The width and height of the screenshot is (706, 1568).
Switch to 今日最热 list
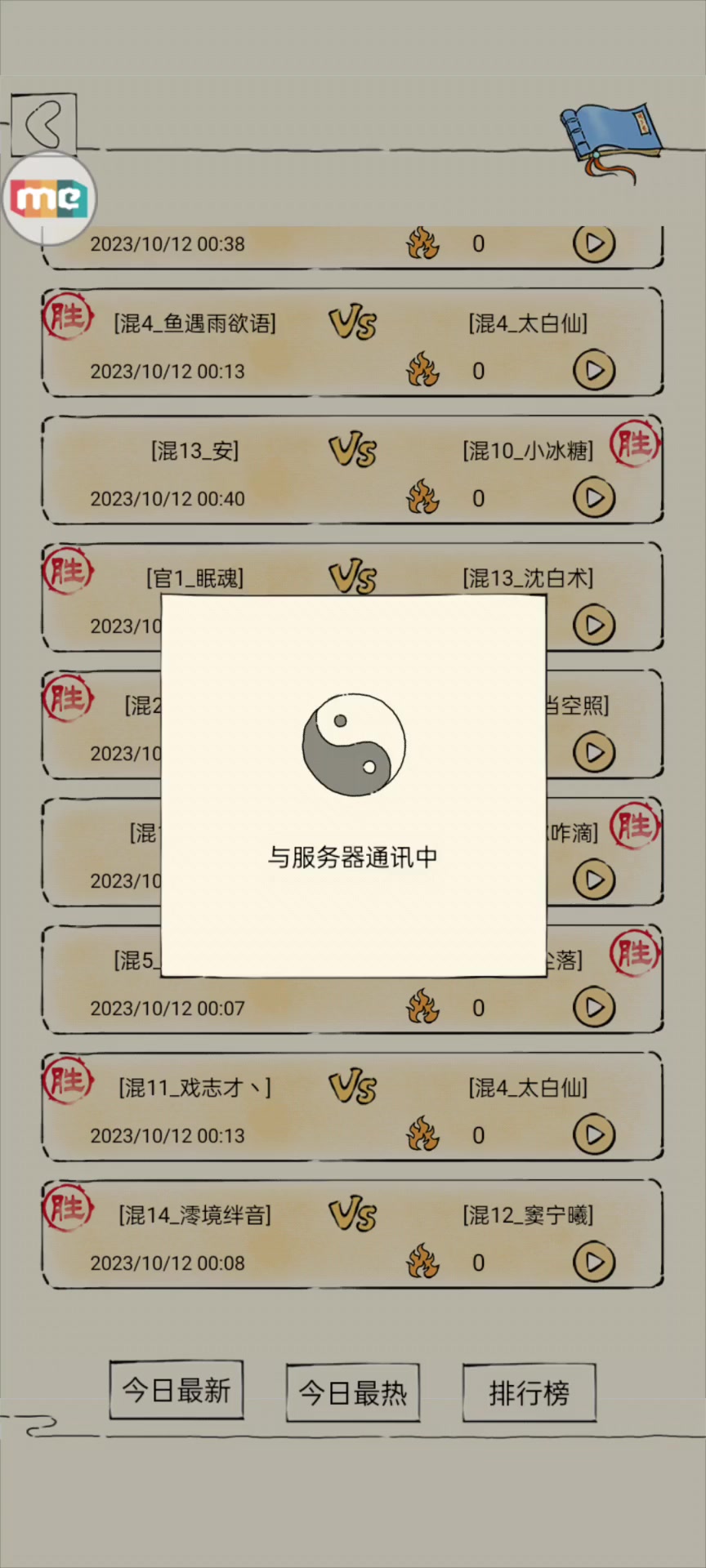tap(353, 1392)
